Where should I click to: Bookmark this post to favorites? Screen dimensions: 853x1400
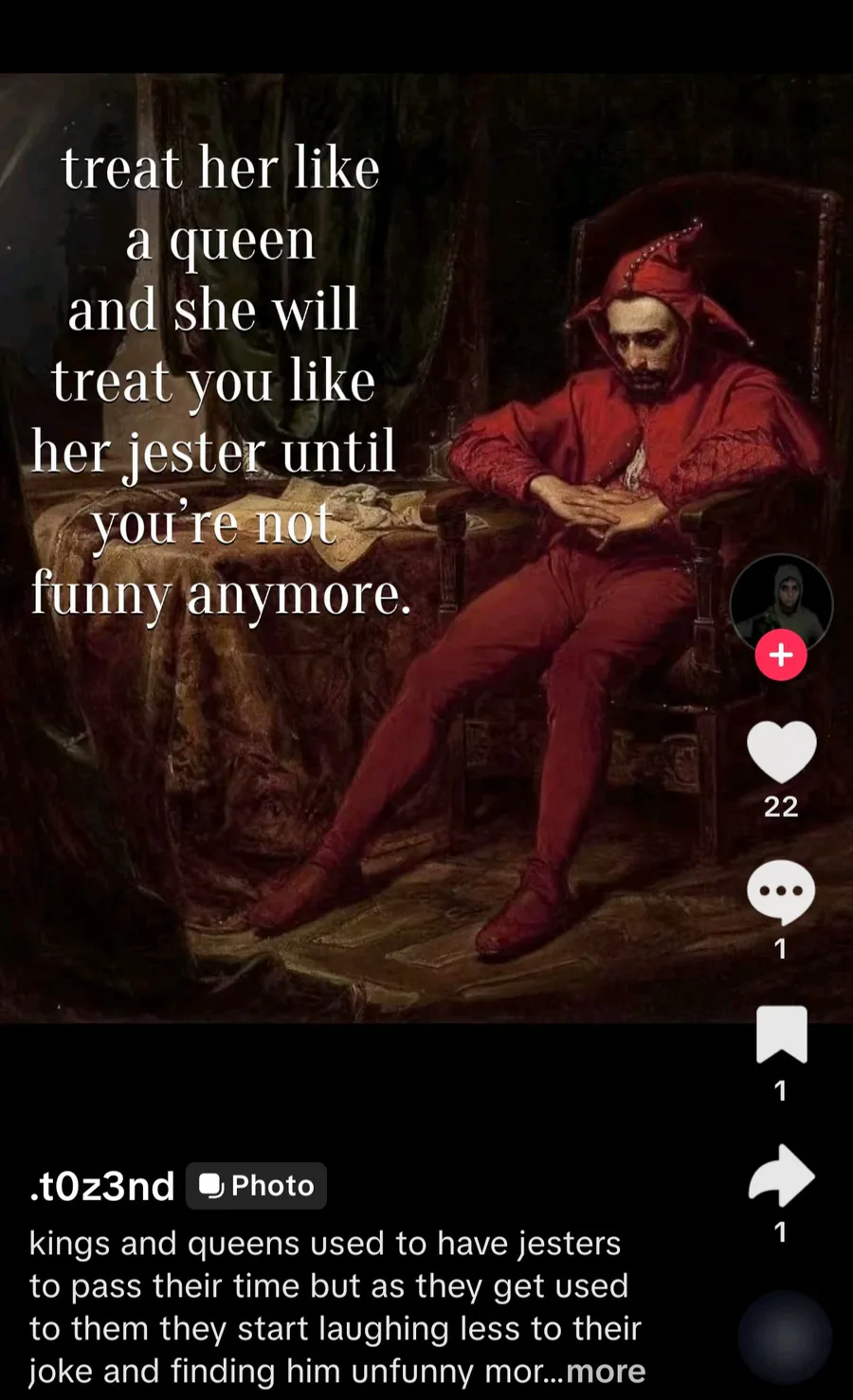click(781, 1034)
